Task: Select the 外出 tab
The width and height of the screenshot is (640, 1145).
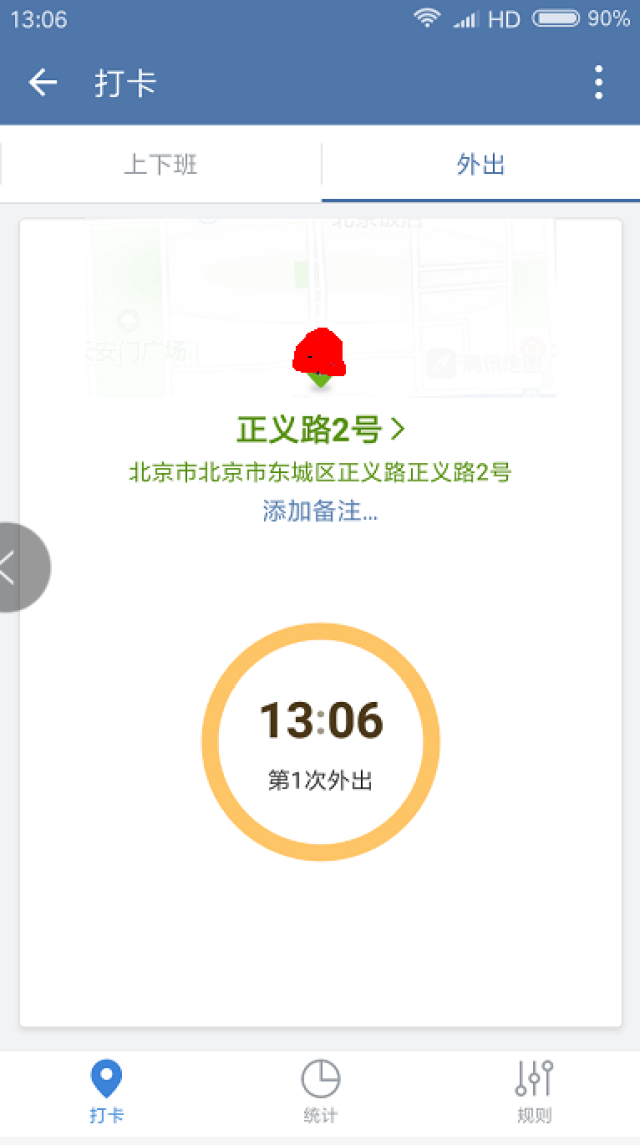Action: point(481,165)
